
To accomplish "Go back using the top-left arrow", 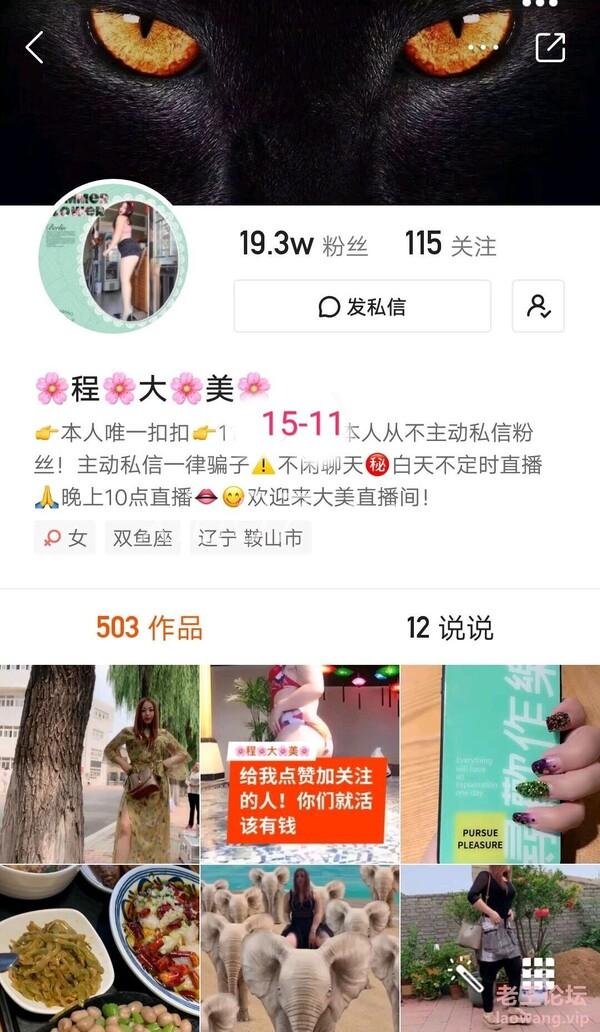I will (x=35, y=47).
